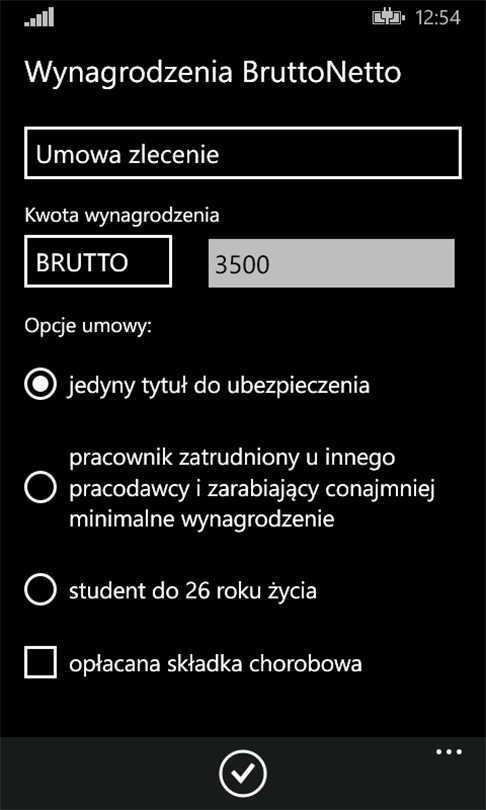The image size is (486, 810).
Task: Confirm calculation with the checkmark button
Action: (243, 773)
